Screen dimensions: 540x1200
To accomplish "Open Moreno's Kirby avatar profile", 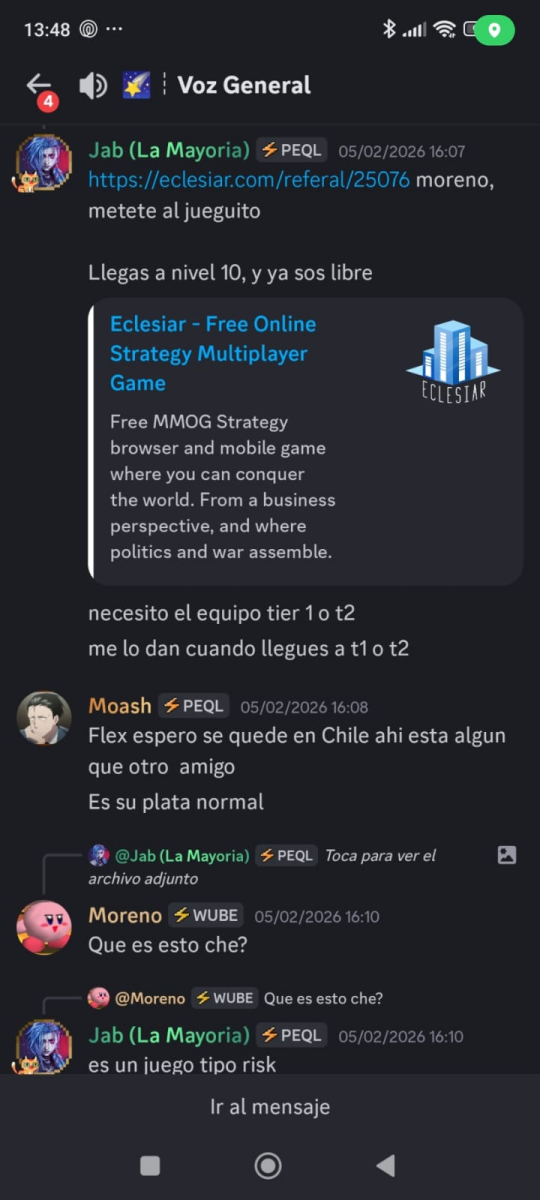I will coord(44,928).
